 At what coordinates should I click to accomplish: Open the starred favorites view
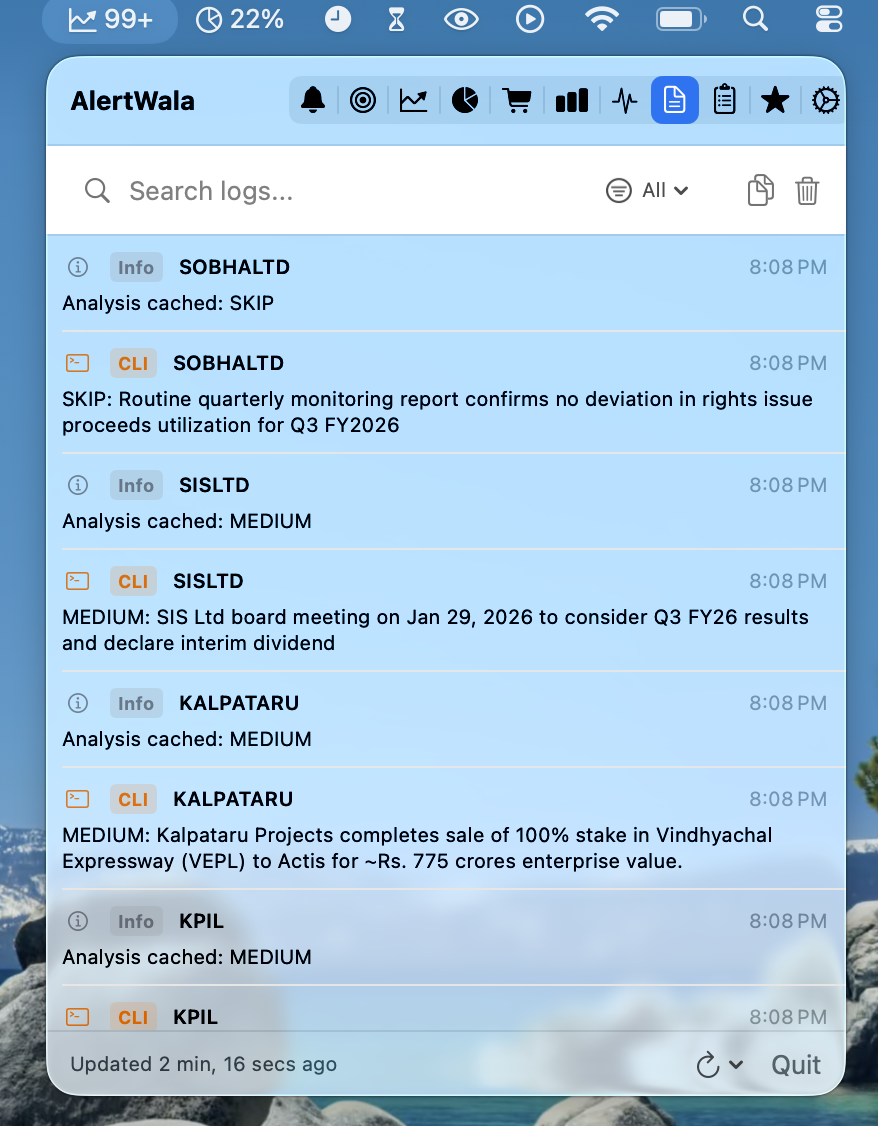tap(775, 100)
